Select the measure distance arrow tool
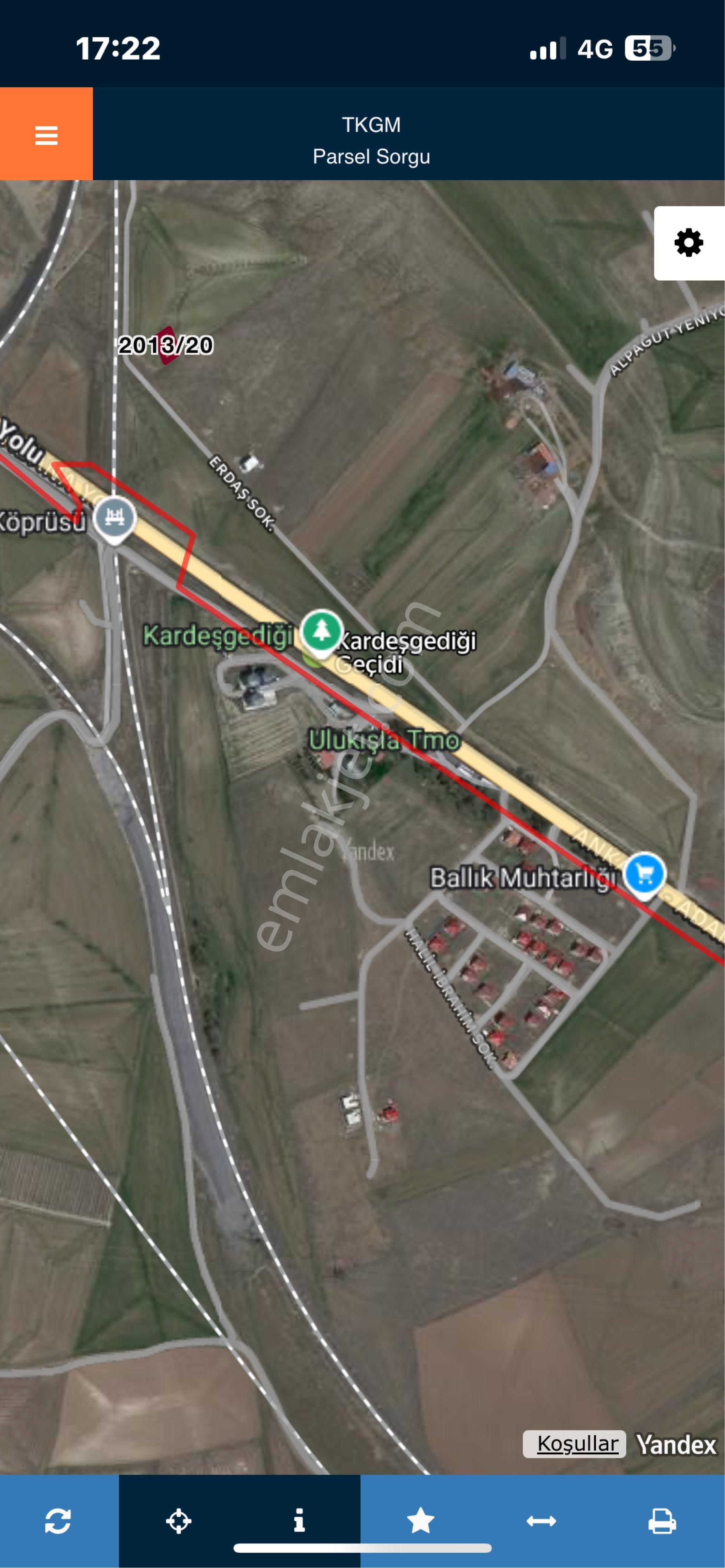 pos(541,1520)
